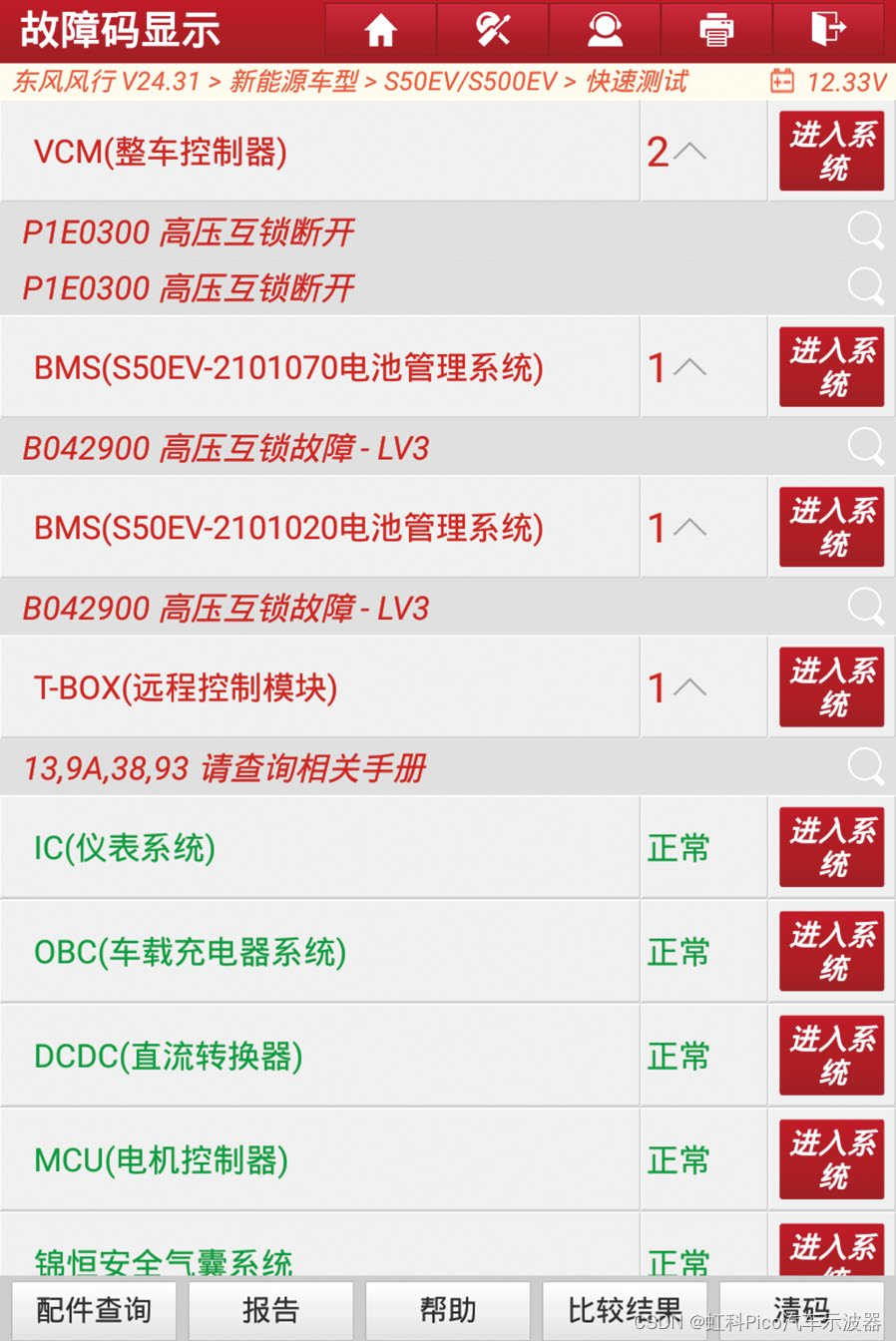The width and height of the screenshot is (896, 1341).
Task: Go to the home screen icon
Action: (380, 30)
